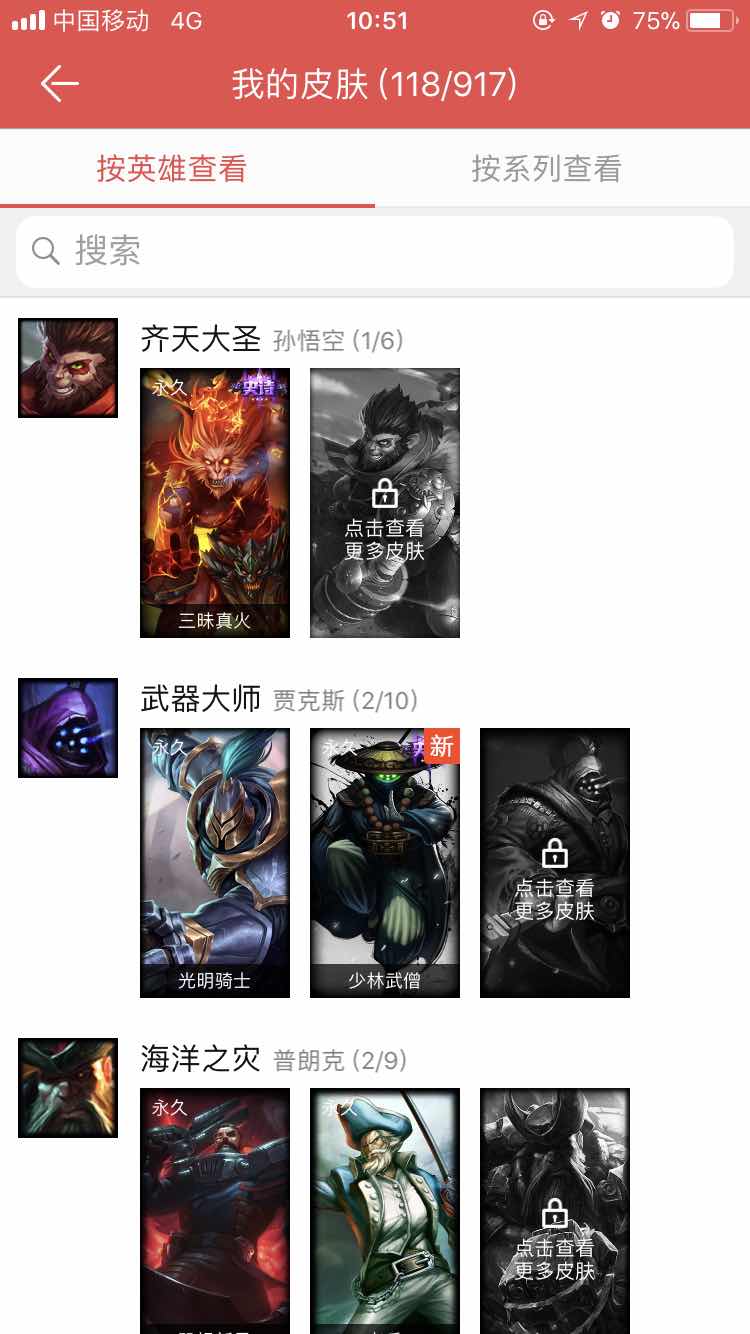Screen dimensions: 750x1334
Task: Open the 光明骑士 skin card
Action: coord(215,863)
